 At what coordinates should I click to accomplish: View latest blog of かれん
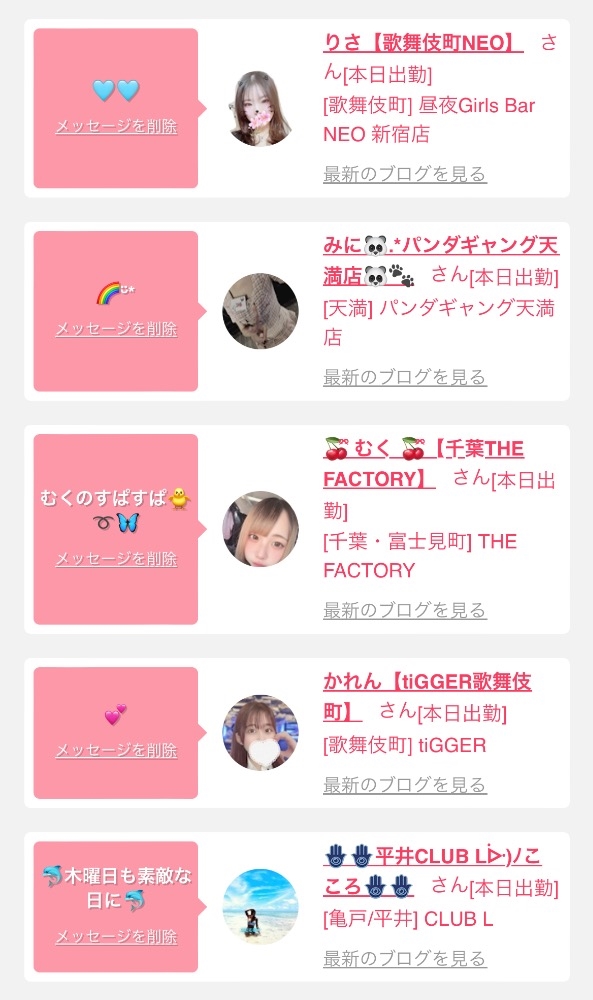point(405,785)
